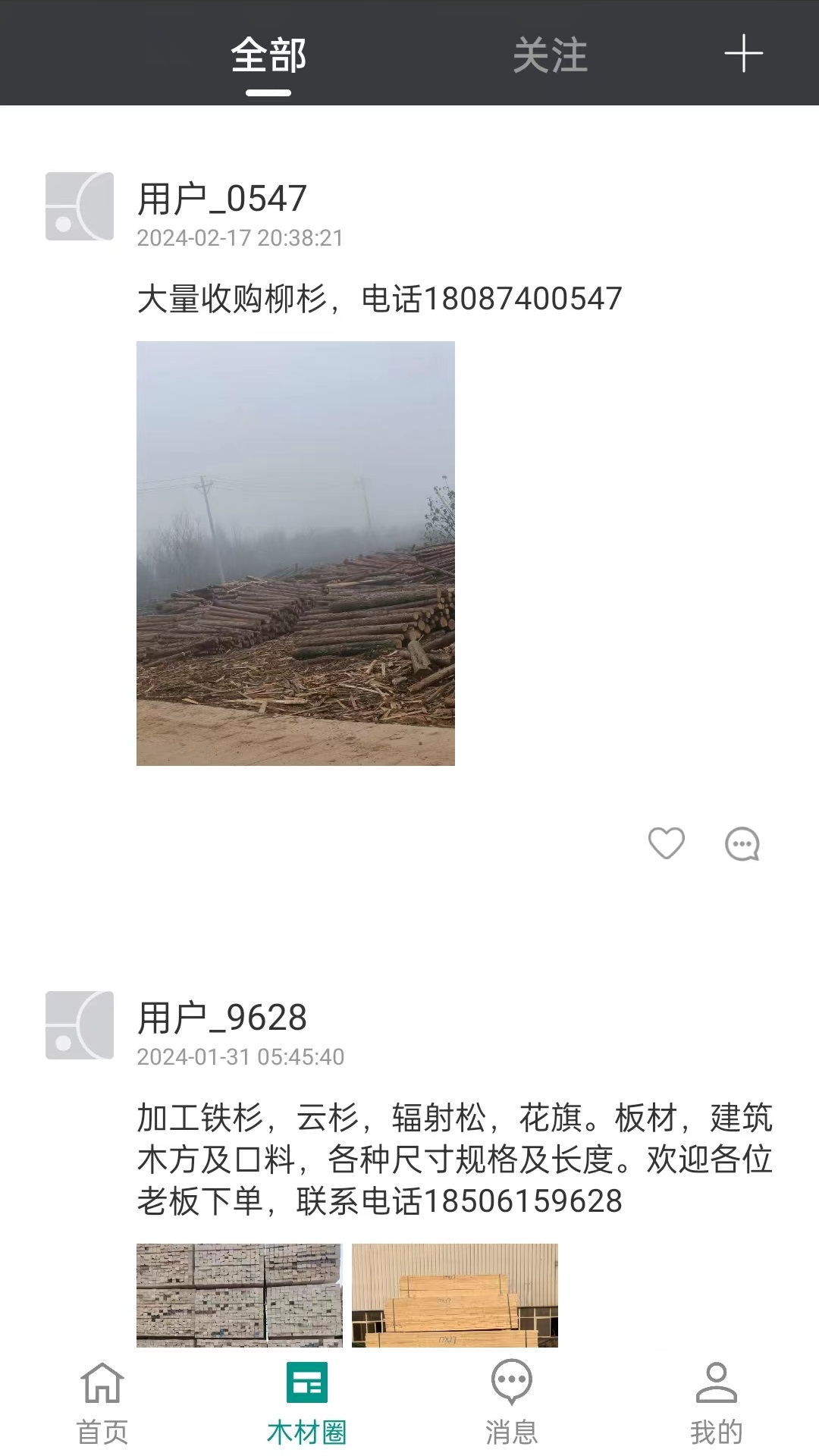Image resolution: width=819 pixels, height=1456 pixels.
Task: Open 用户_0547's profile avatar
Action: tap(80, 206)
